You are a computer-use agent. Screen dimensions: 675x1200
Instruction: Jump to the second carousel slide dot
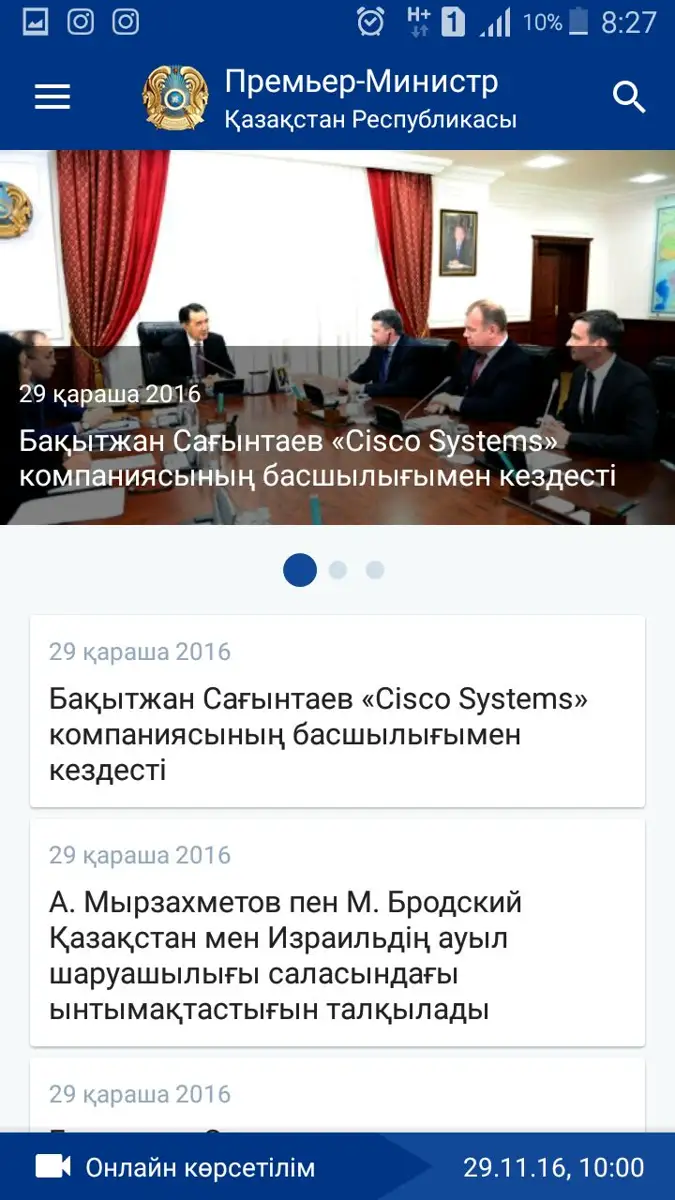coord(338,570)
